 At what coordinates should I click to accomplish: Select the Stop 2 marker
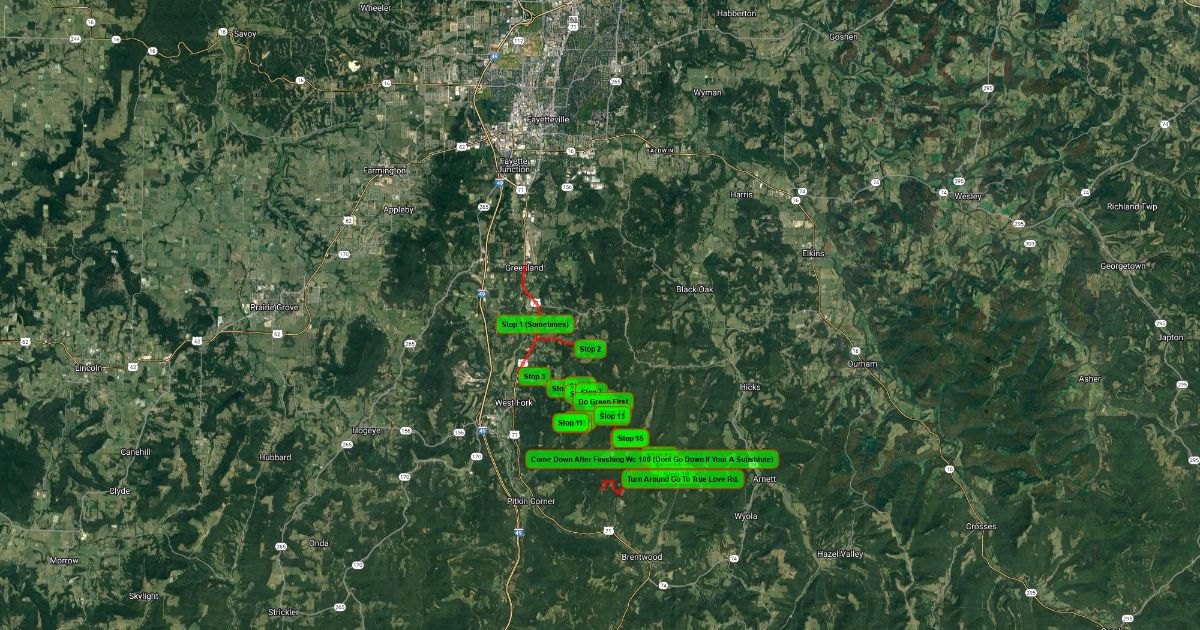(590, 349)
